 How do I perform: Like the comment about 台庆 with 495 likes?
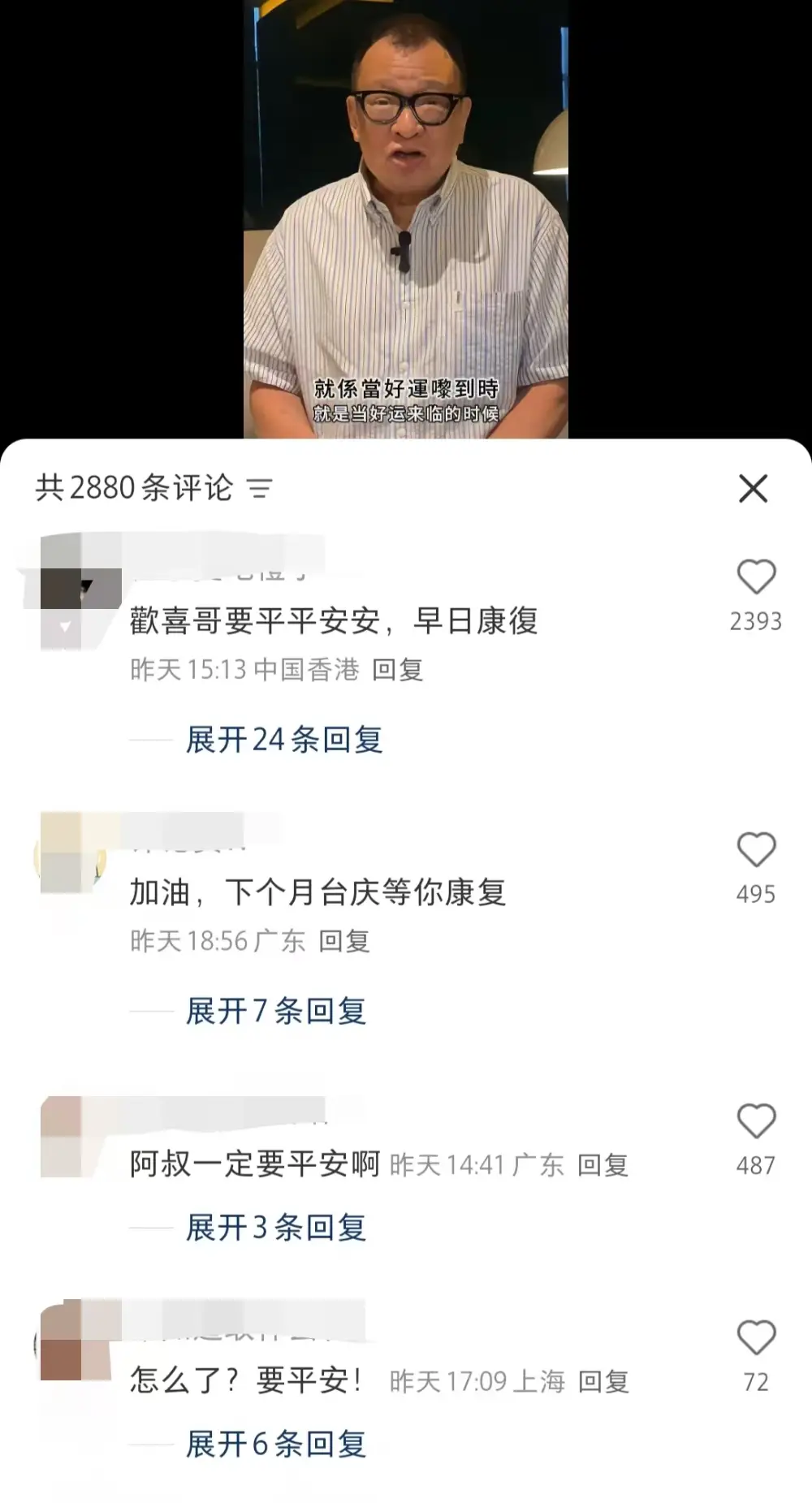tap(755, 849)
